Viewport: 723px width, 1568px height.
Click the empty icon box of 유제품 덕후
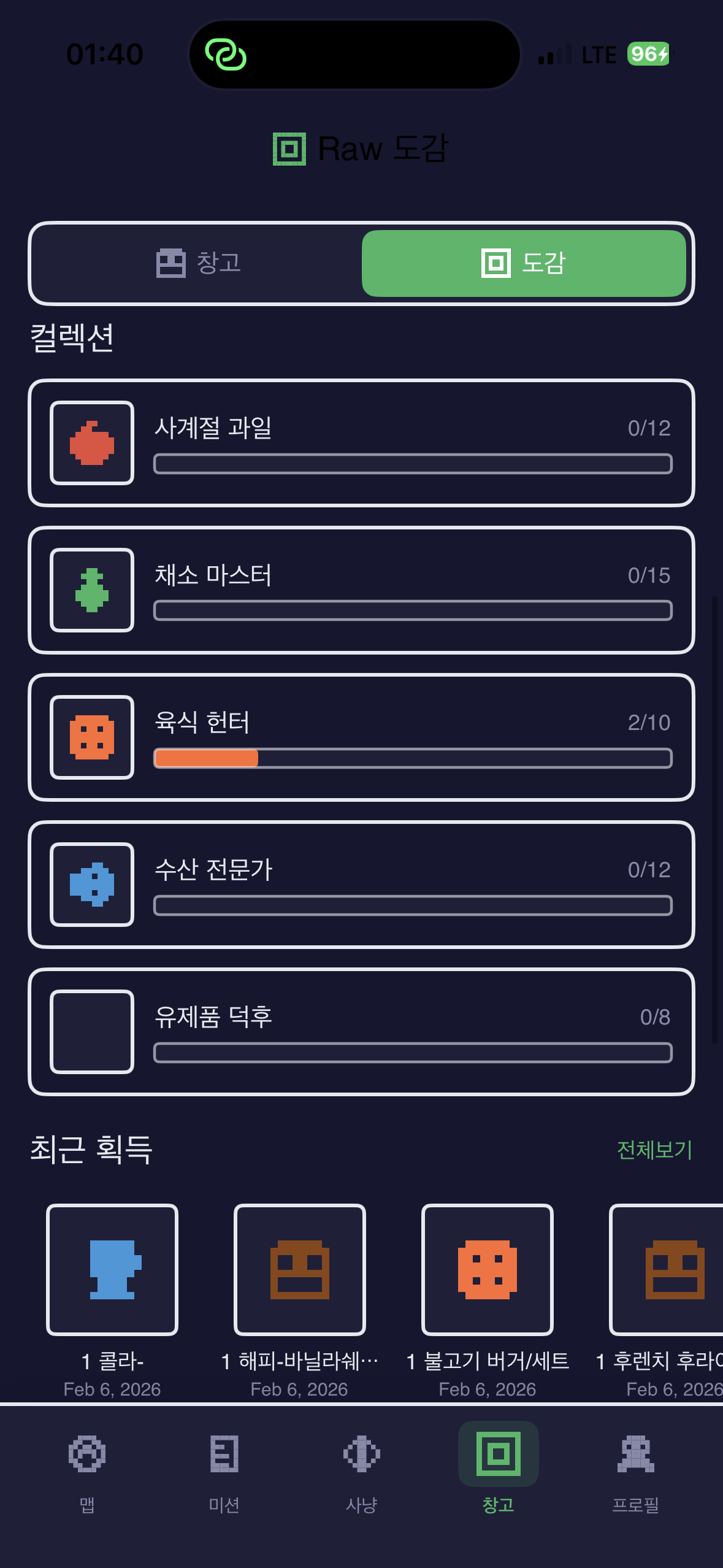click(x=92, y=1031)
